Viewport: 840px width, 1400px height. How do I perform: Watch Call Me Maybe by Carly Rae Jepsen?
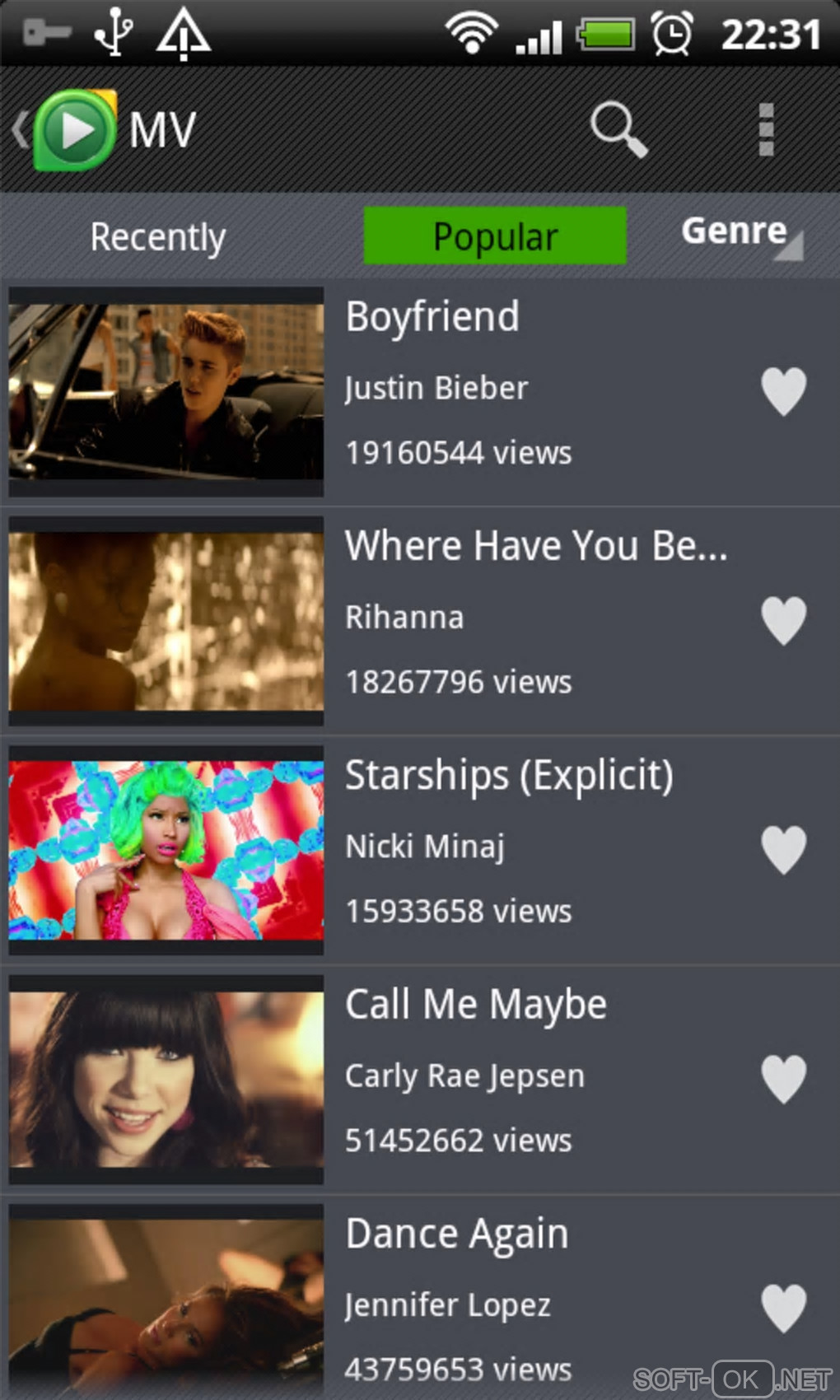point(166,1079)
